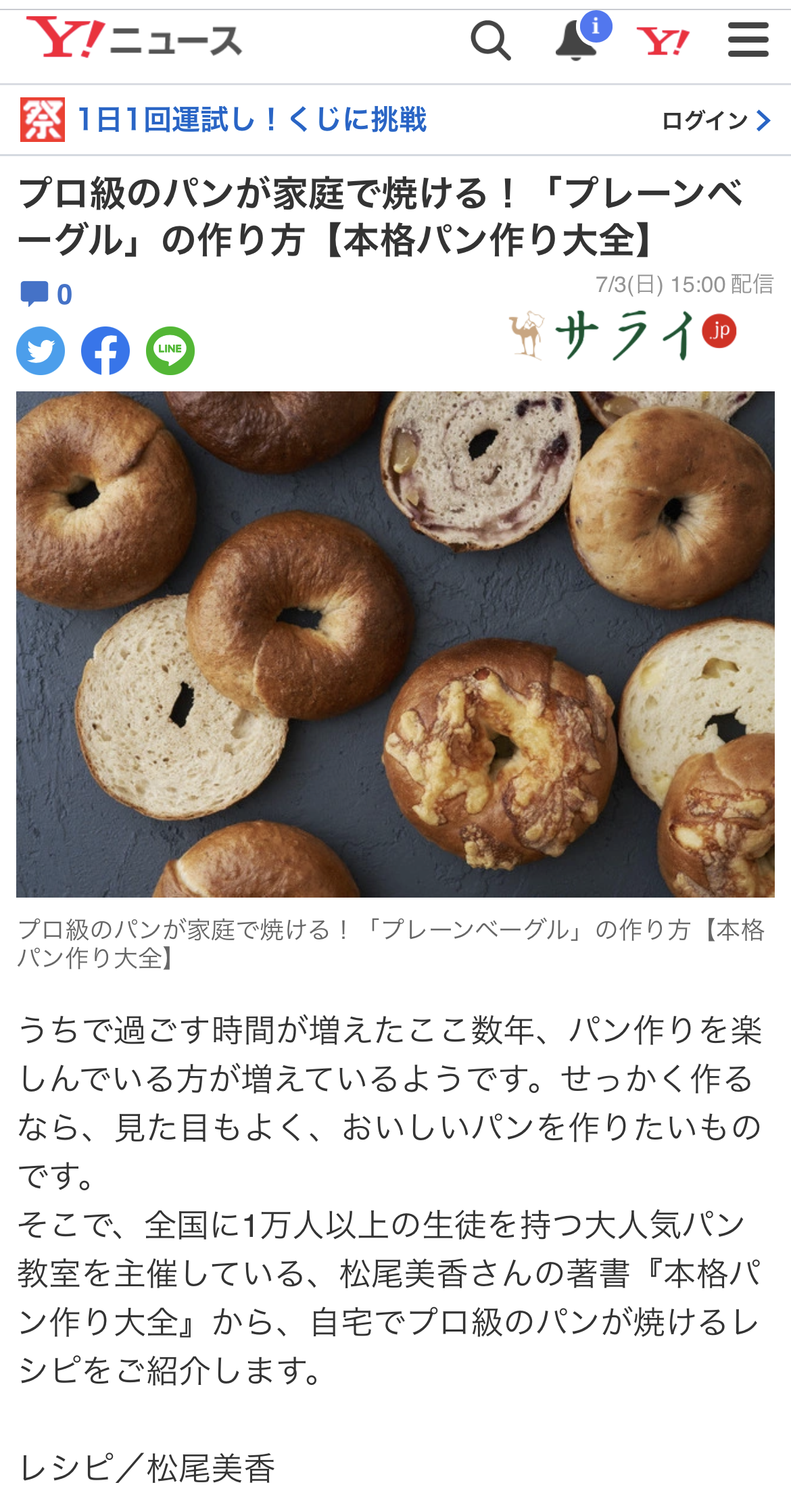Open the サライ.jp publisher page
791x1512 pixels.
pyautogui.click(x=623, y=335)
